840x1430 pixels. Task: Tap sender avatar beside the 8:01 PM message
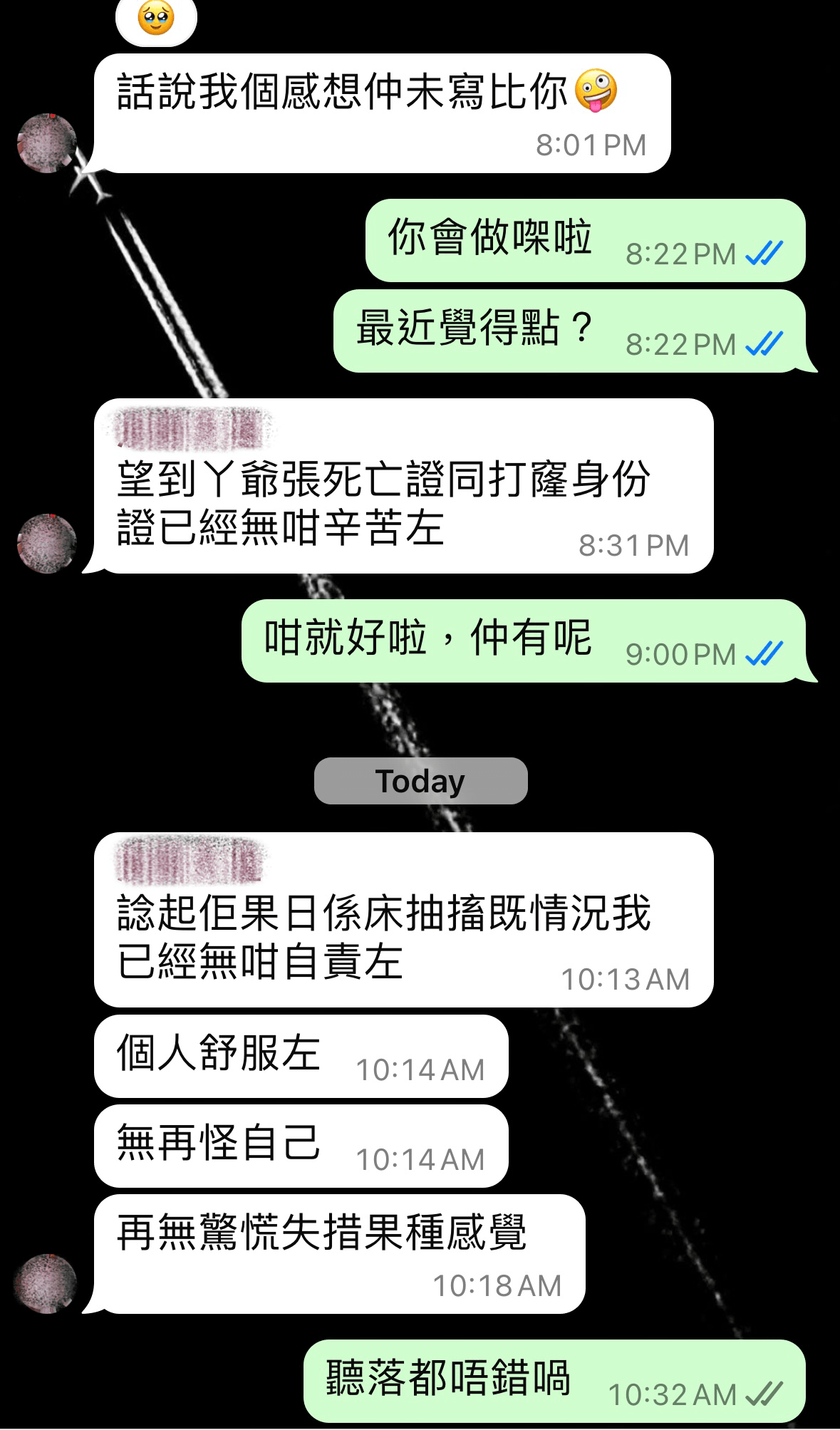(x=47, y=143)
